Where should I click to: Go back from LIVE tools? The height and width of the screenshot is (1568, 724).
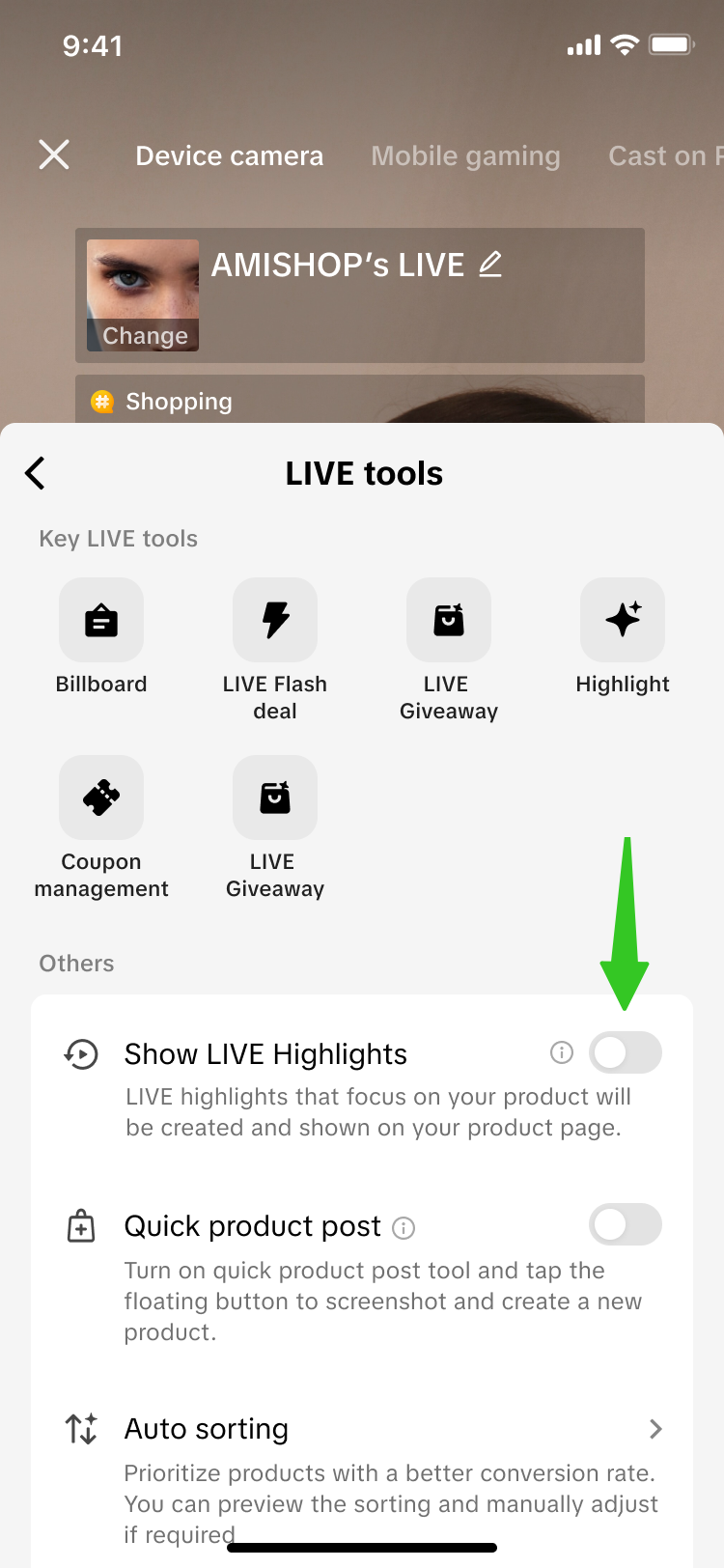(36, 473)
